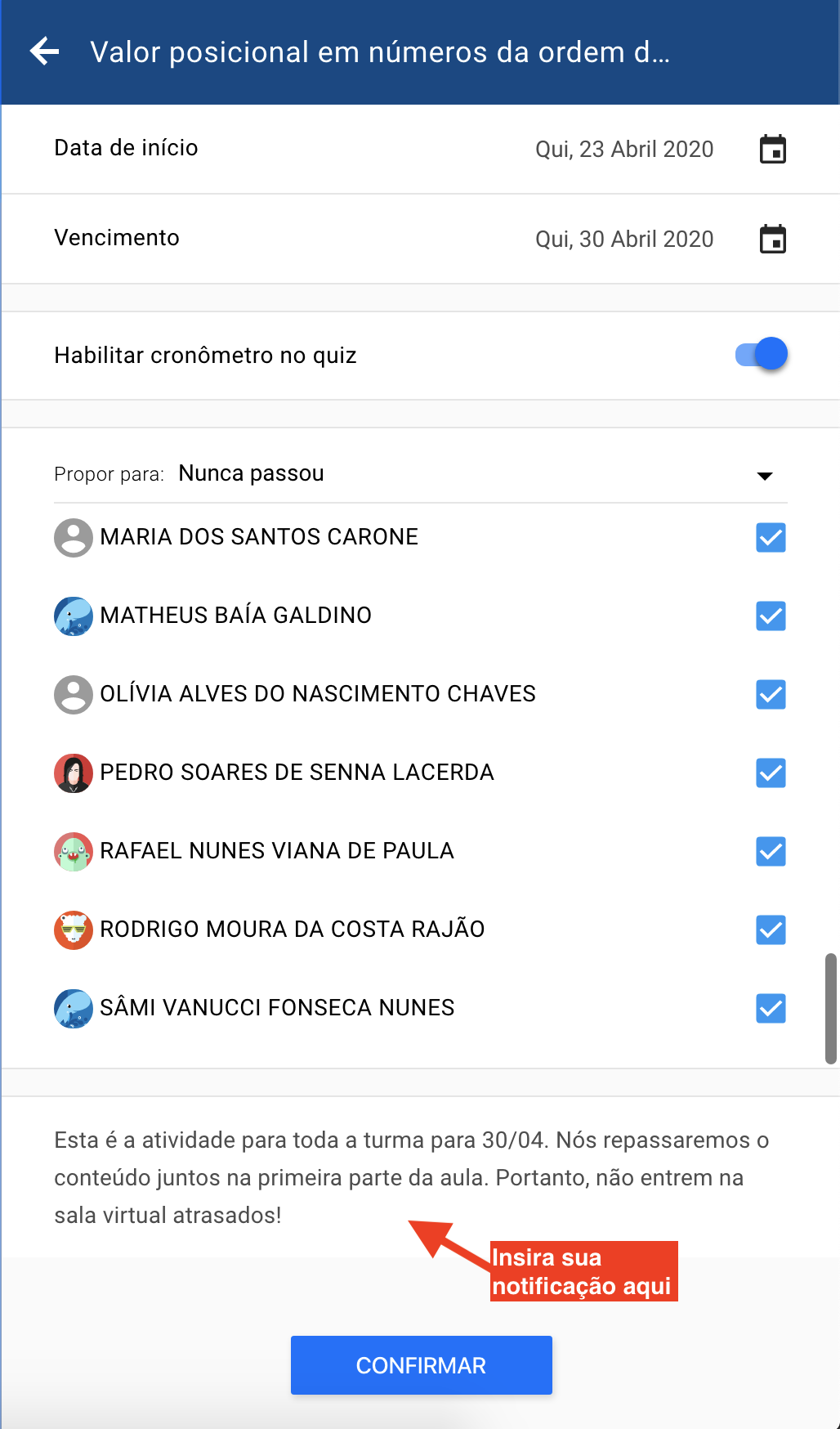The height and width of the screenshot is (1429, 840).
Task: Uncheck Rodrigo Moura da Costa Rajão
Action: click(771, 930)
